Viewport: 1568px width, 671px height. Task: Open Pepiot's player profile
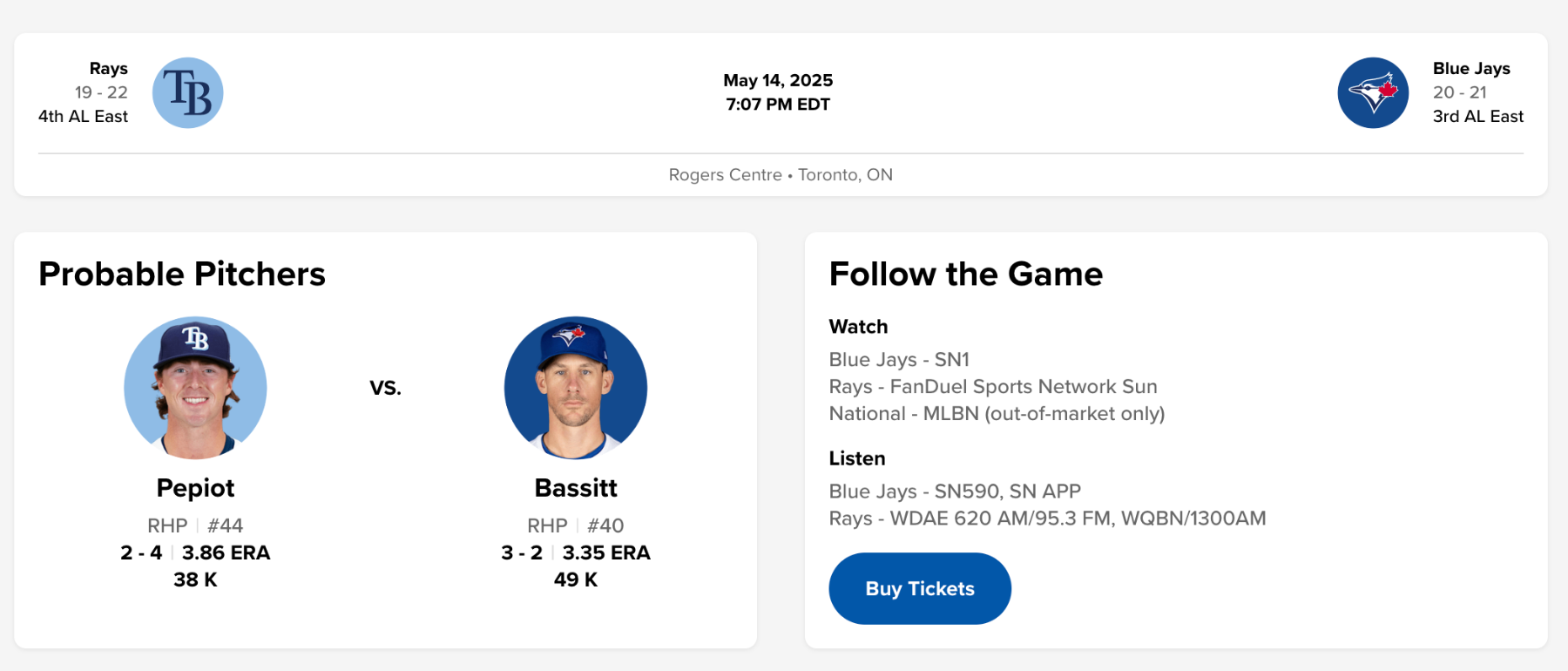point(195,487)
